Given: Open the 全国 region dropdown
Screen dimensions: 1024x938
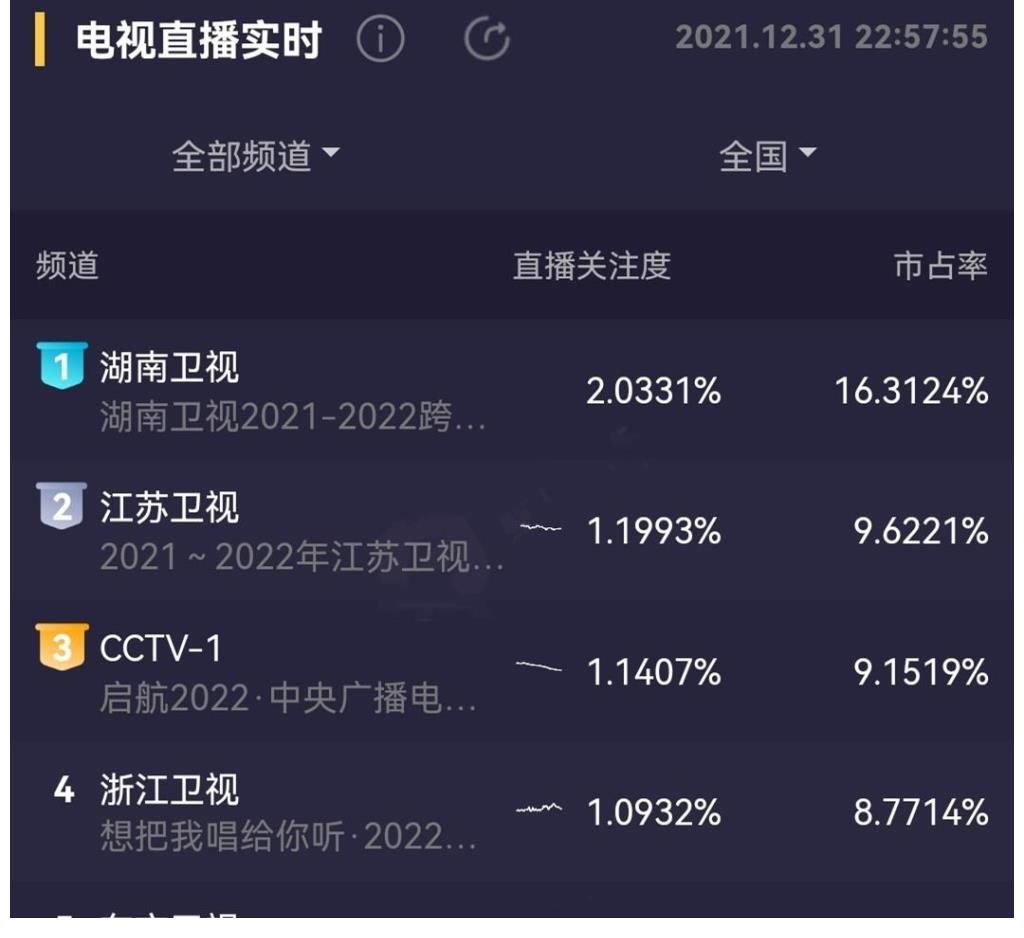Looking at the screenshot, I should (x=767, y=156).
